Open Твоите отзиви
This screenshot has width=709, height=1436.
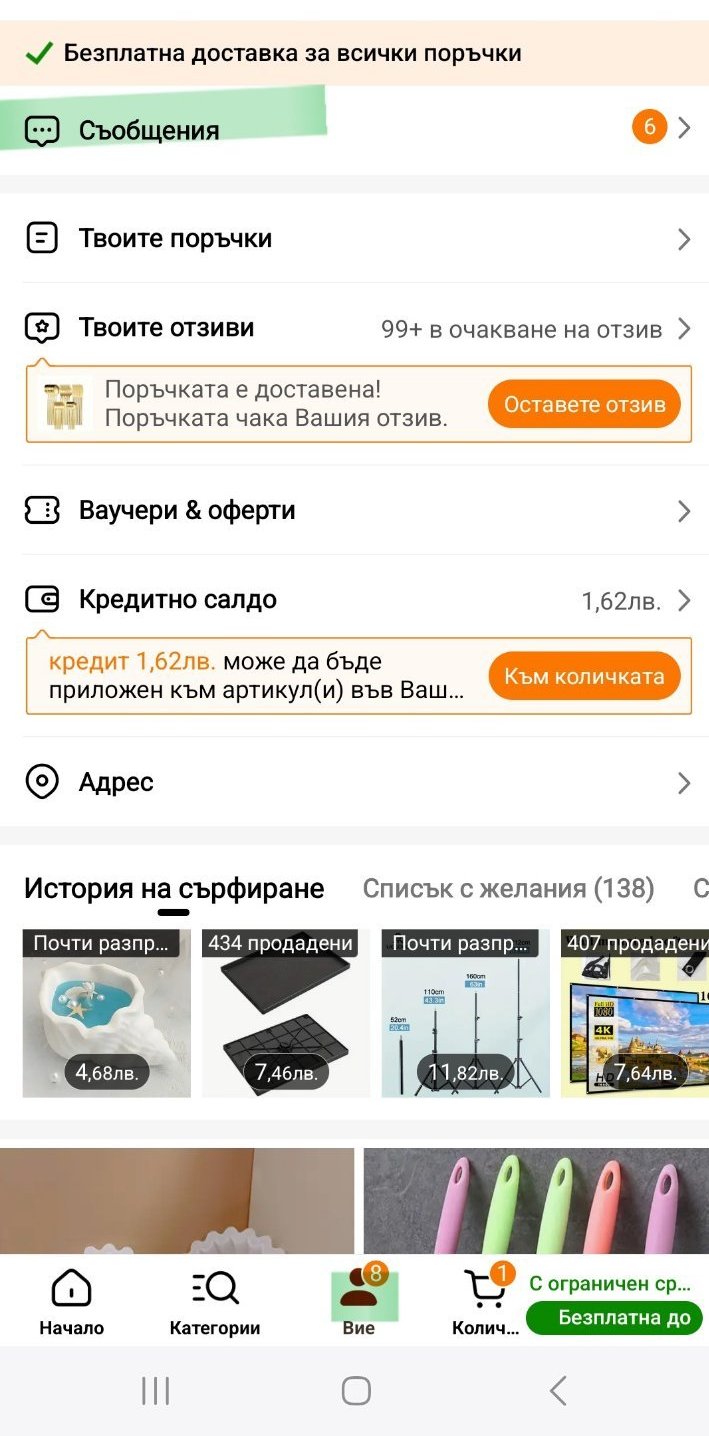(354, 328)
